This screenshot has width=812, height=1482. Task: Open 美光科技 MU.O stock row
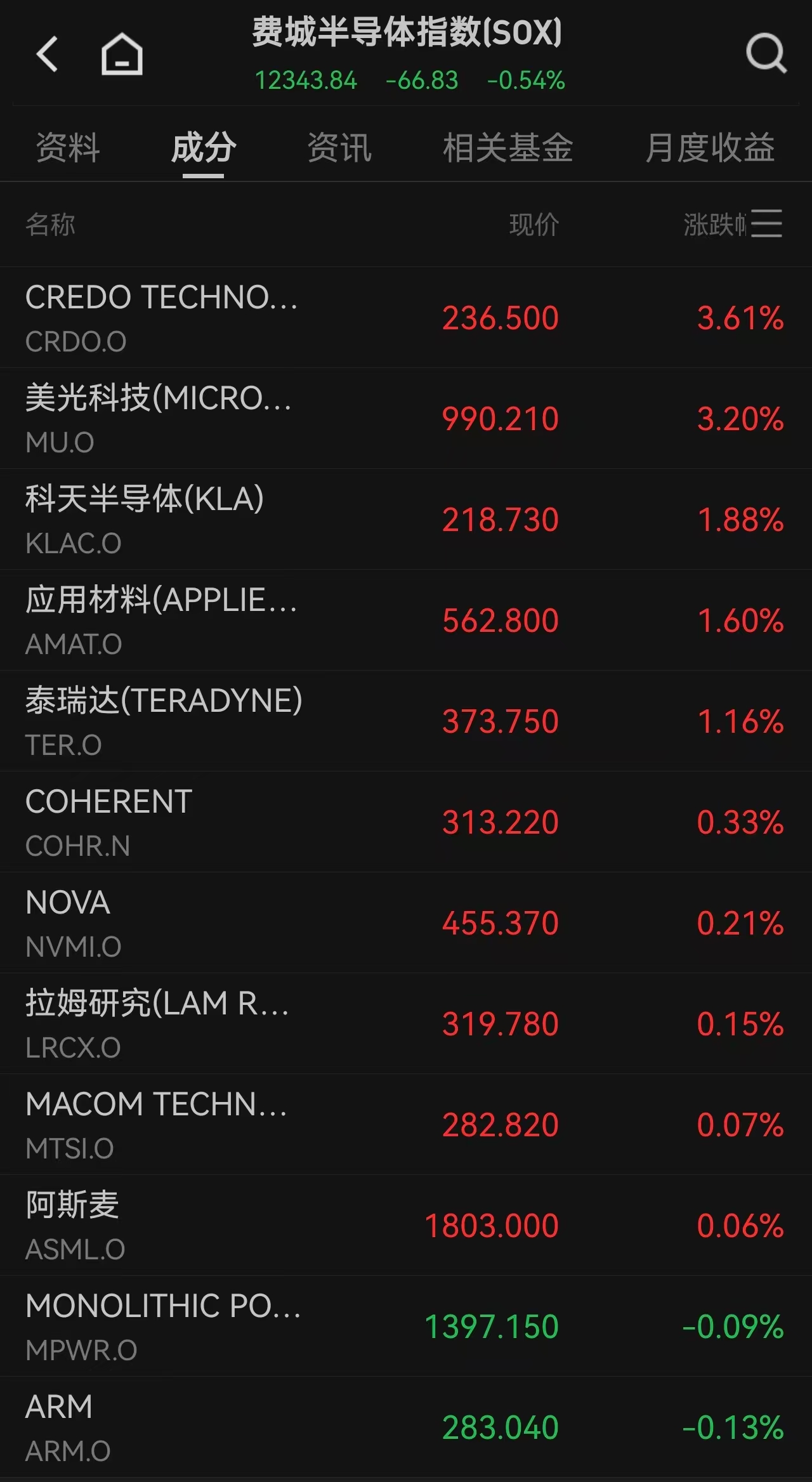coord(406,418)
